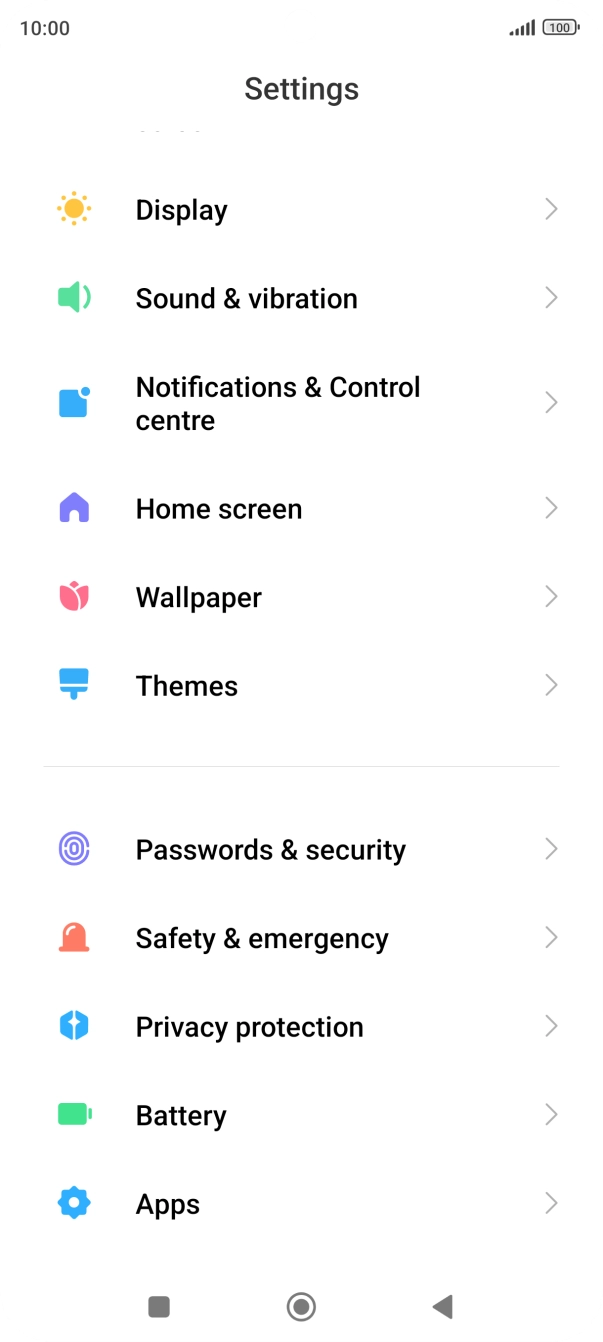Open the Apps settings row
The height and width of the screenshot is (1342, 603).
[300, 1204]
